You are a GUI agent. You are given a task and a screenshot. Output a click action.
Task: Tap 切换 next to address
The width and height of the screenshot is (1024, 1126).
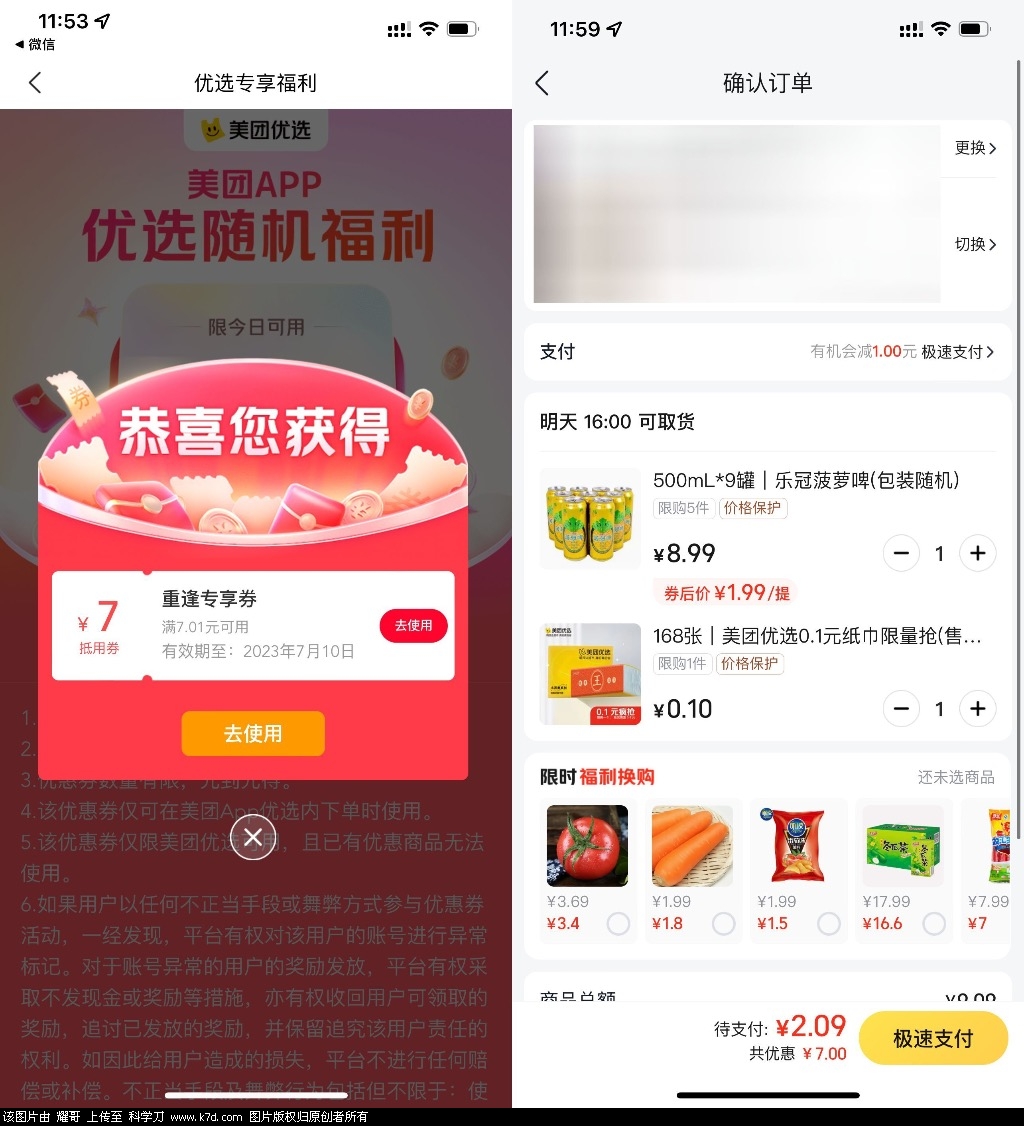[975, 244]
